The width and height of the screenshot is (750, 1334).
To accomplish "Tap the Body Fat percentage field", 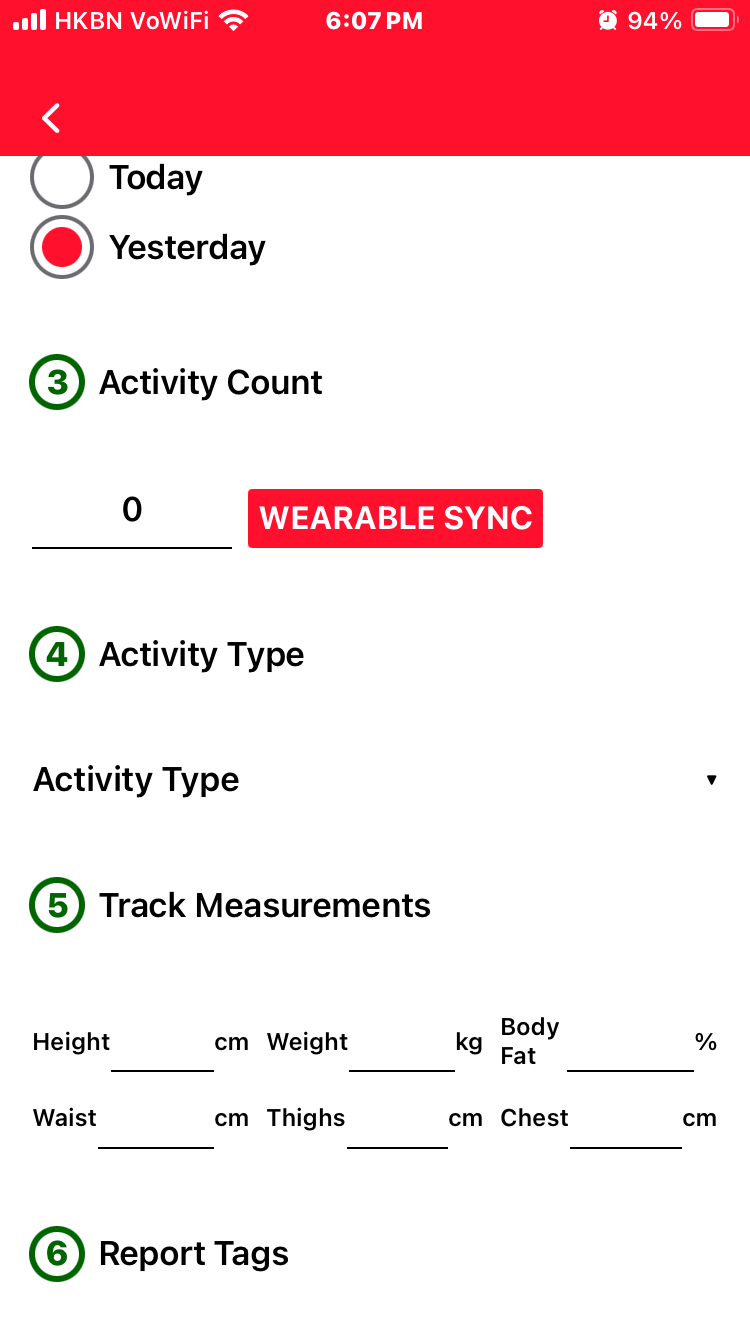I will (630, 1045).
